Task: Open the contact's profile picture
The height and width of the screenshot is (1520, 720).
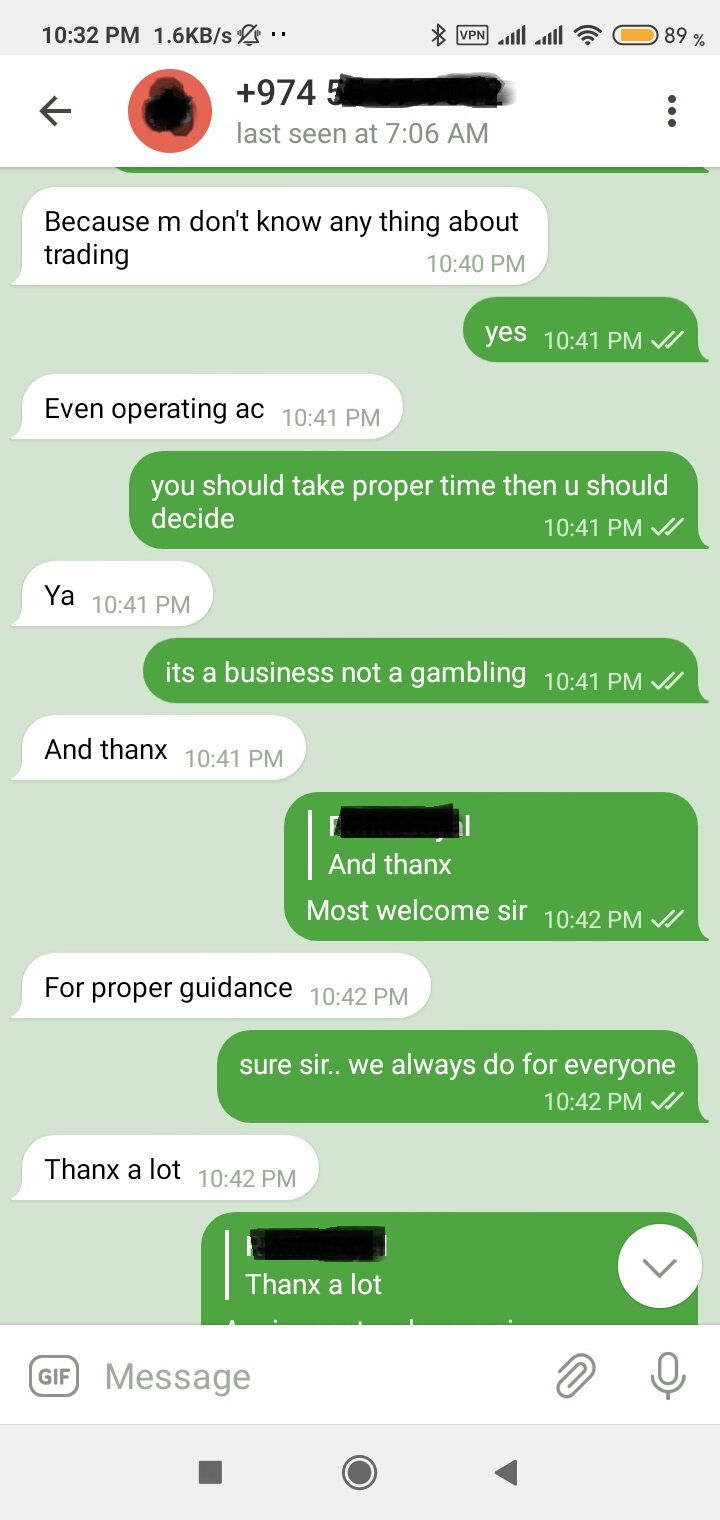Action: (x=170, y=111)
